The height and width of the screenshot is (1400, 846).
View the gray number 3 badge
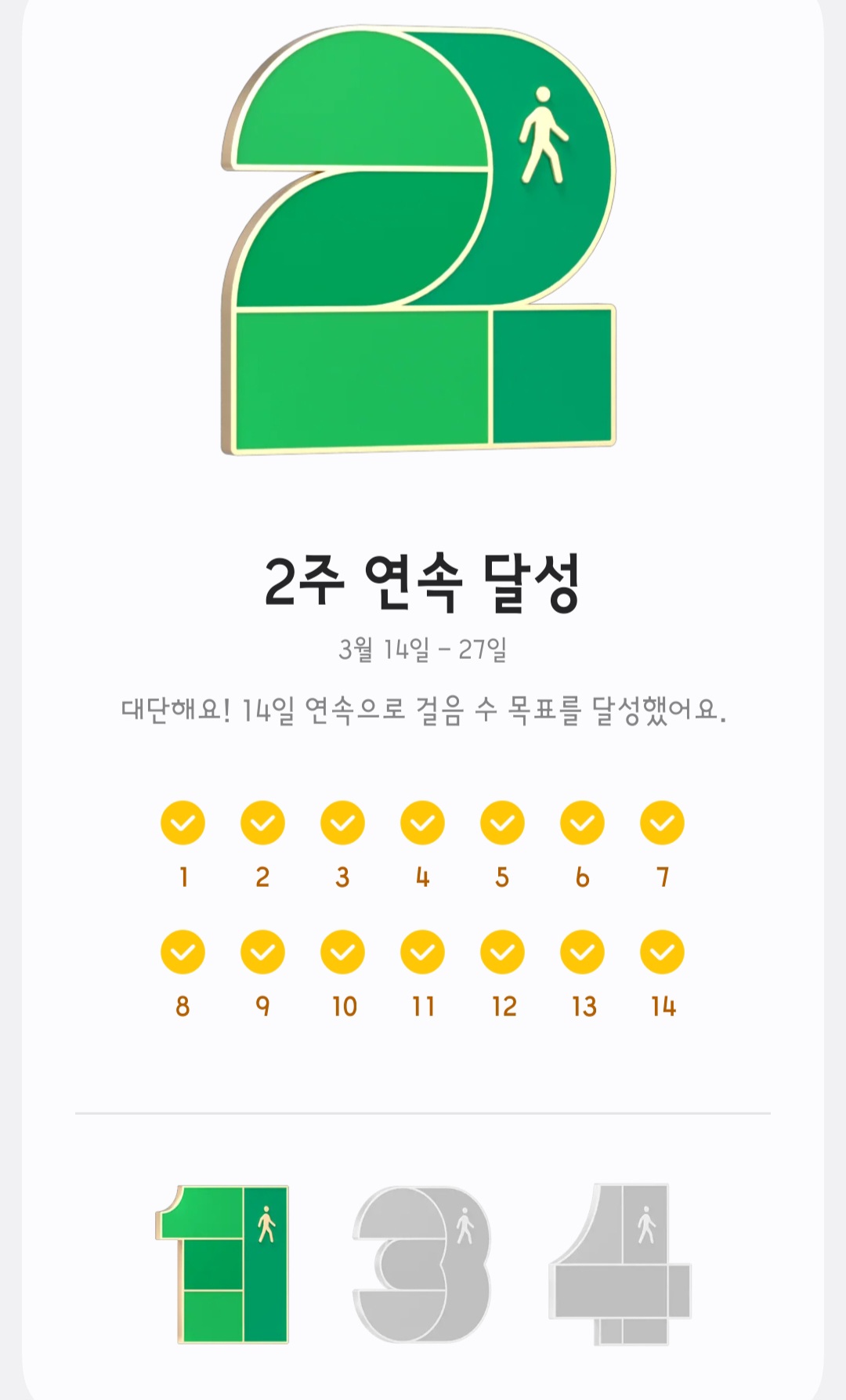421,1264
